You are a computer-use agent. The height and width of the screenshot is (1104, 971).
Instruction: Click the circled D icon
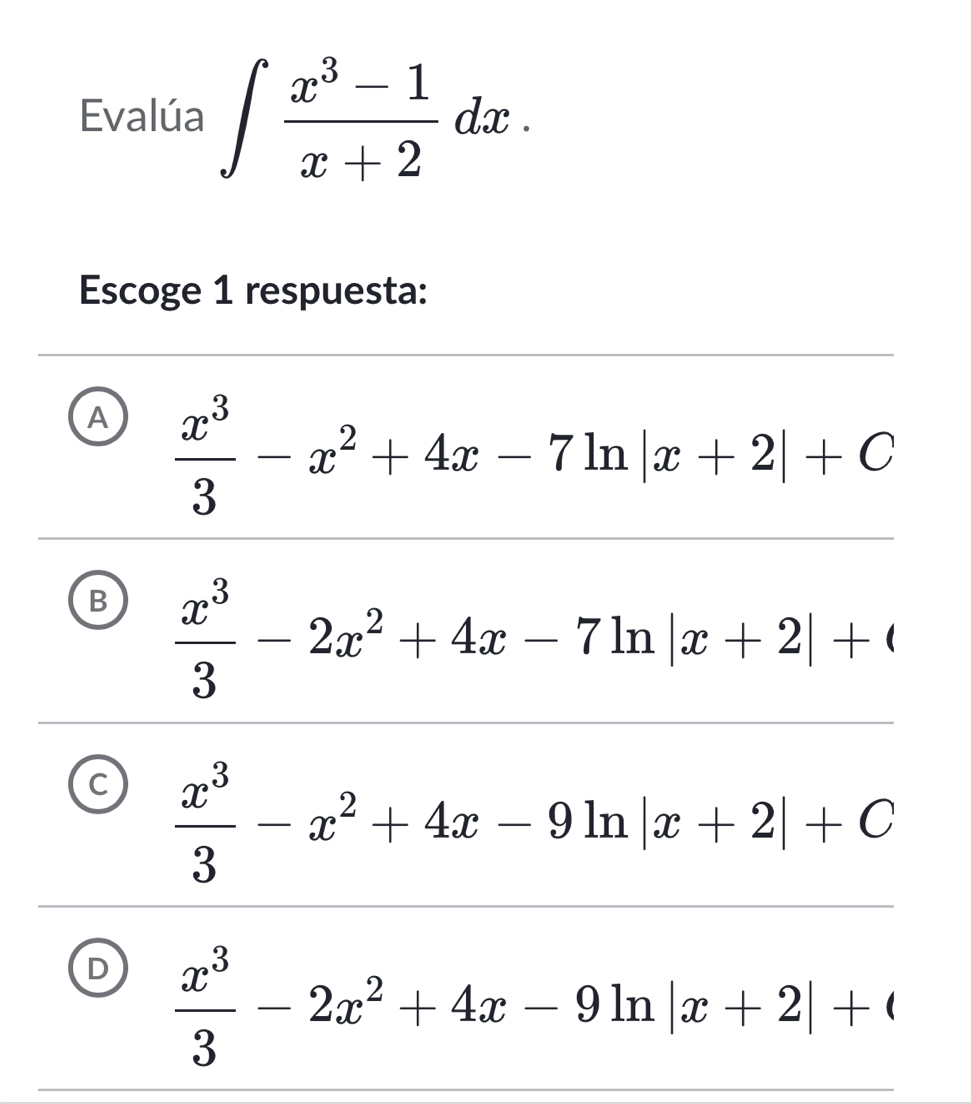[x=100, y=968]
